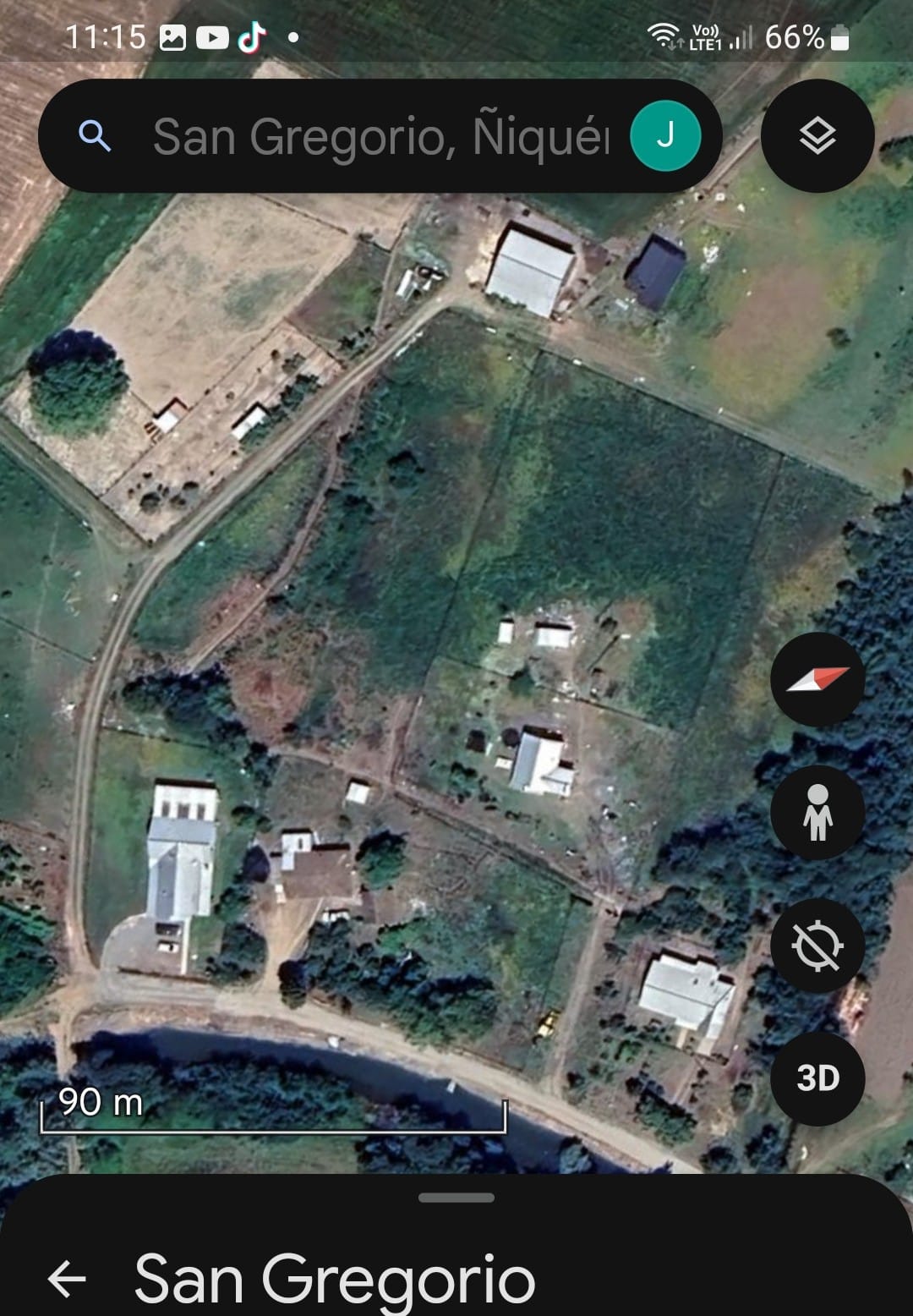Viewport: 913px width, 1316px height.
Task: Go back from San Gregorio panel
Action: point(68,1279)
